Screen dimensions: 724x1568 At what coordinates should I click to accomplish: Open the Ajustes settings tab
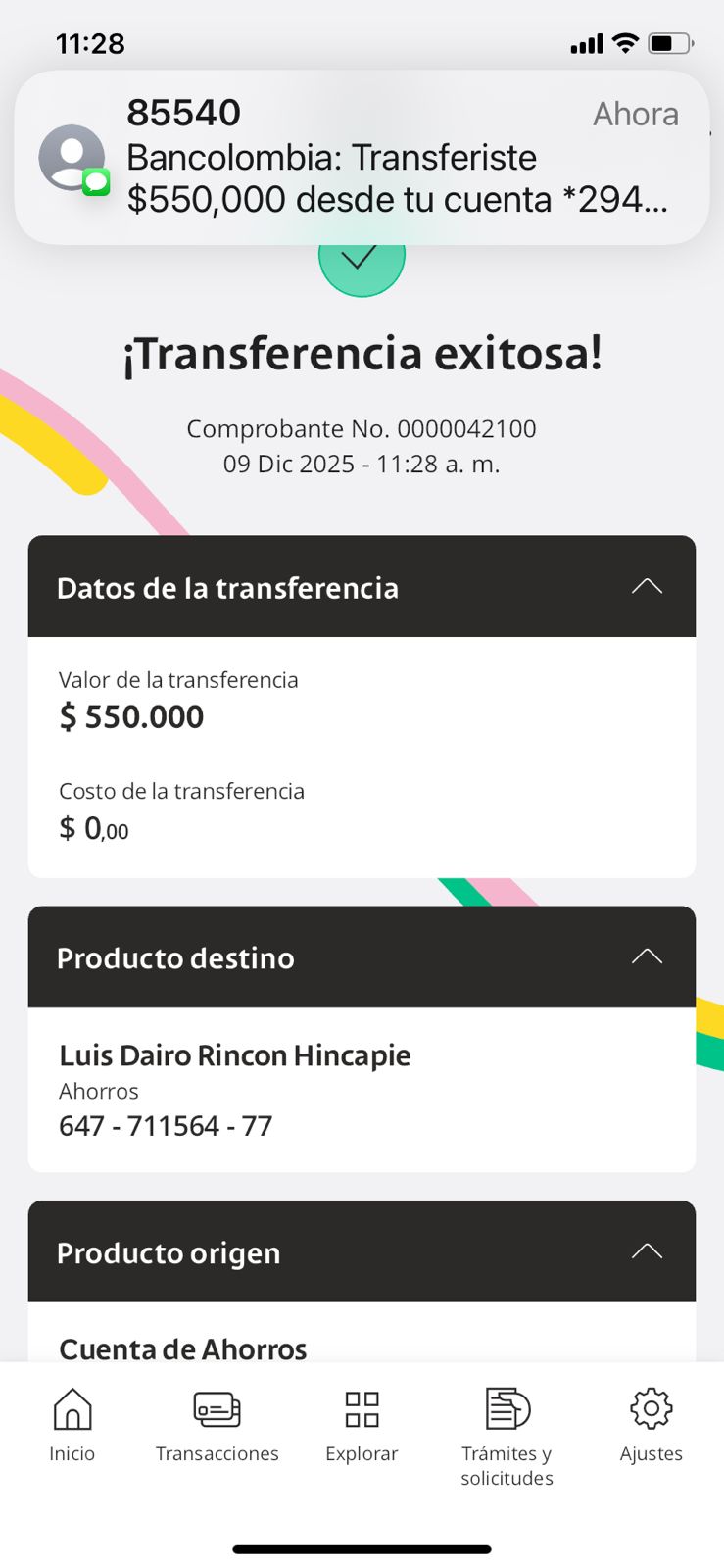coord(651,1425)
